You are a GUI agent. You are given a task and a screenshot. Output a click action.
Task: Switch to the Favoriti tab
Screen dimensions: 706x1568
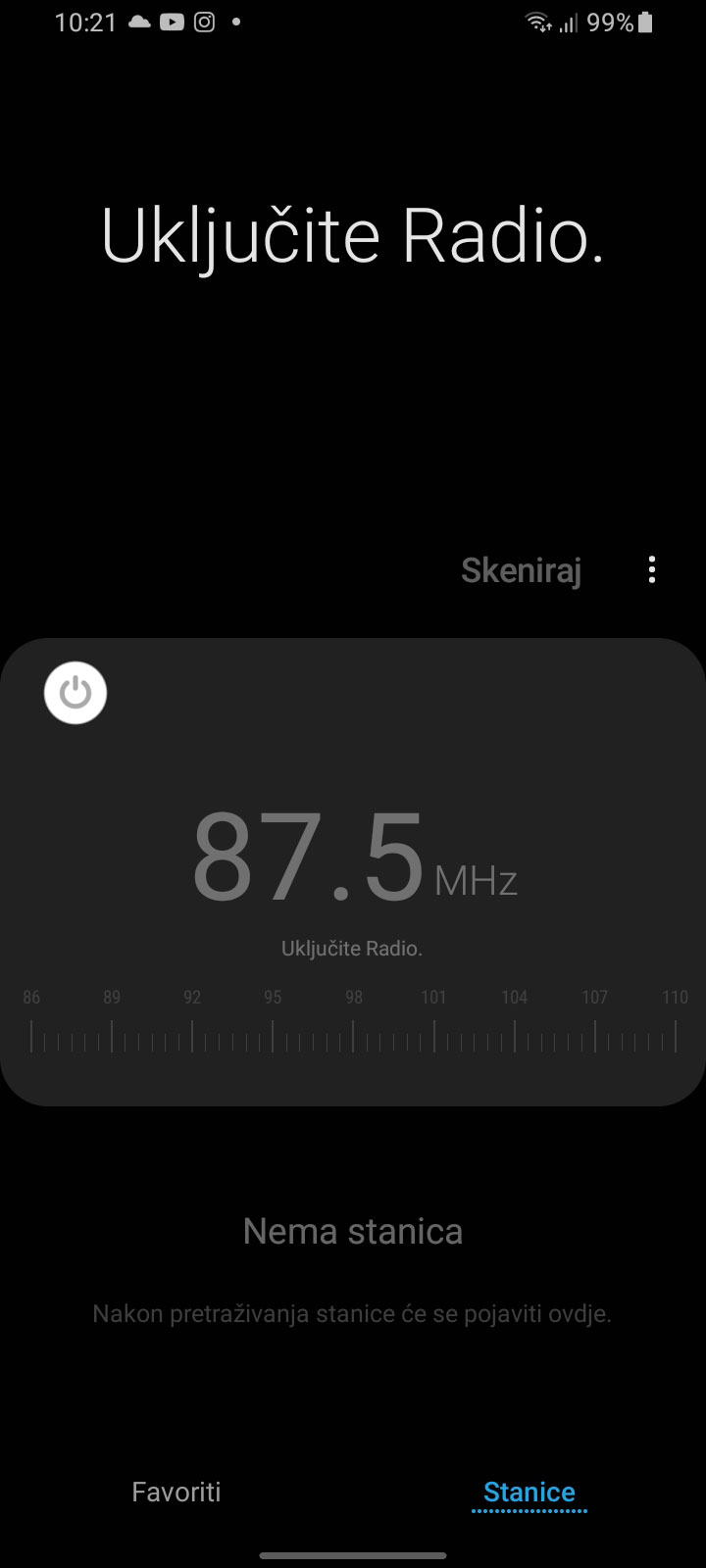click(x=176, y=1492)
